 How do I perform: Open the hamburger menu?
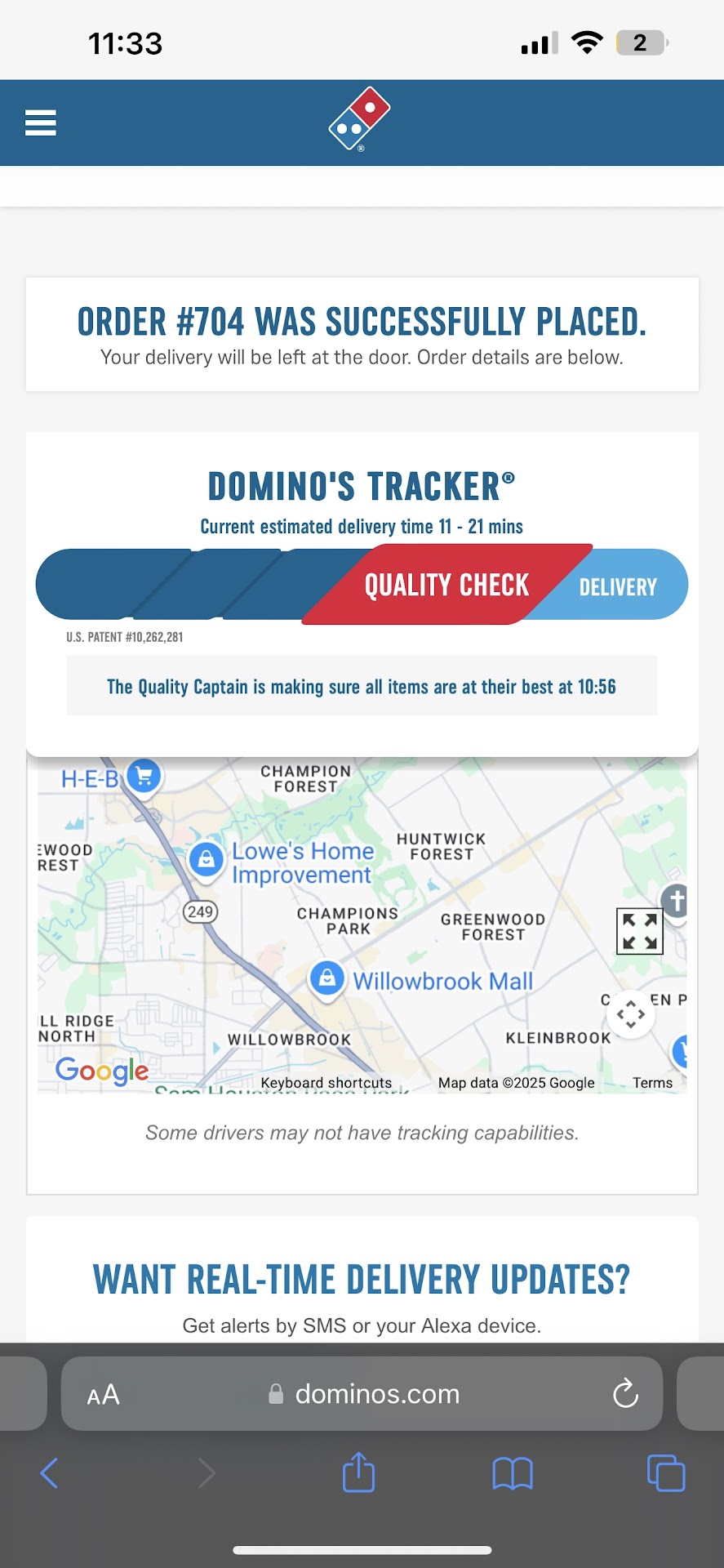40,122
